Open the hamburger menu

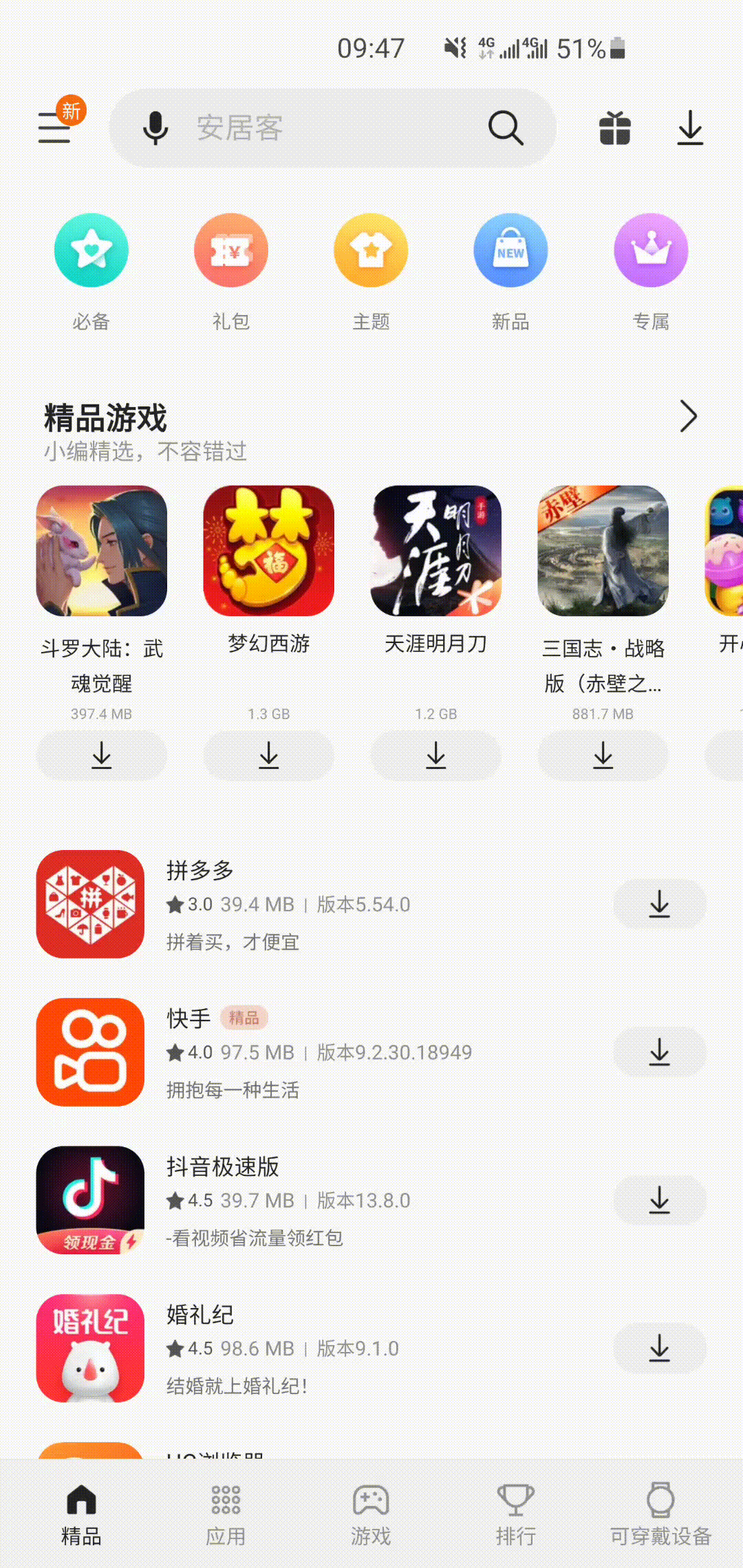tap(55, 127)
